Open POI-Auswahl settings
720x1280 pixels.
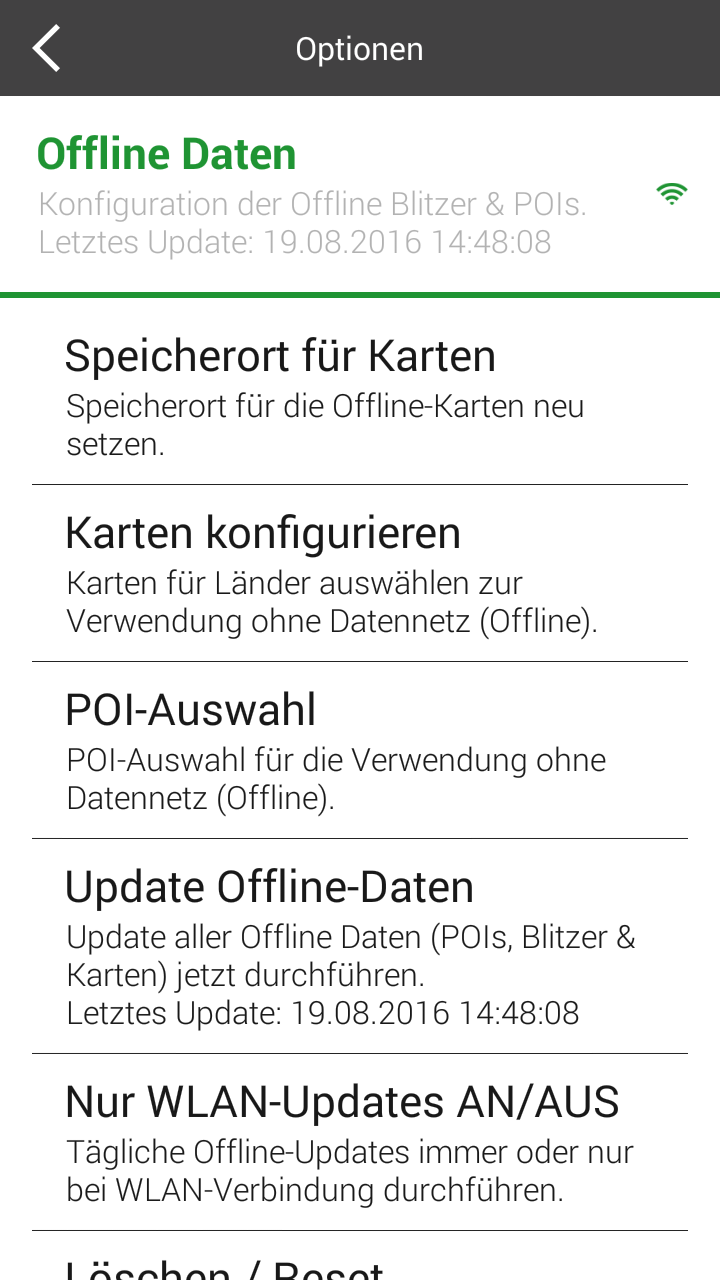tap(360, 751)
